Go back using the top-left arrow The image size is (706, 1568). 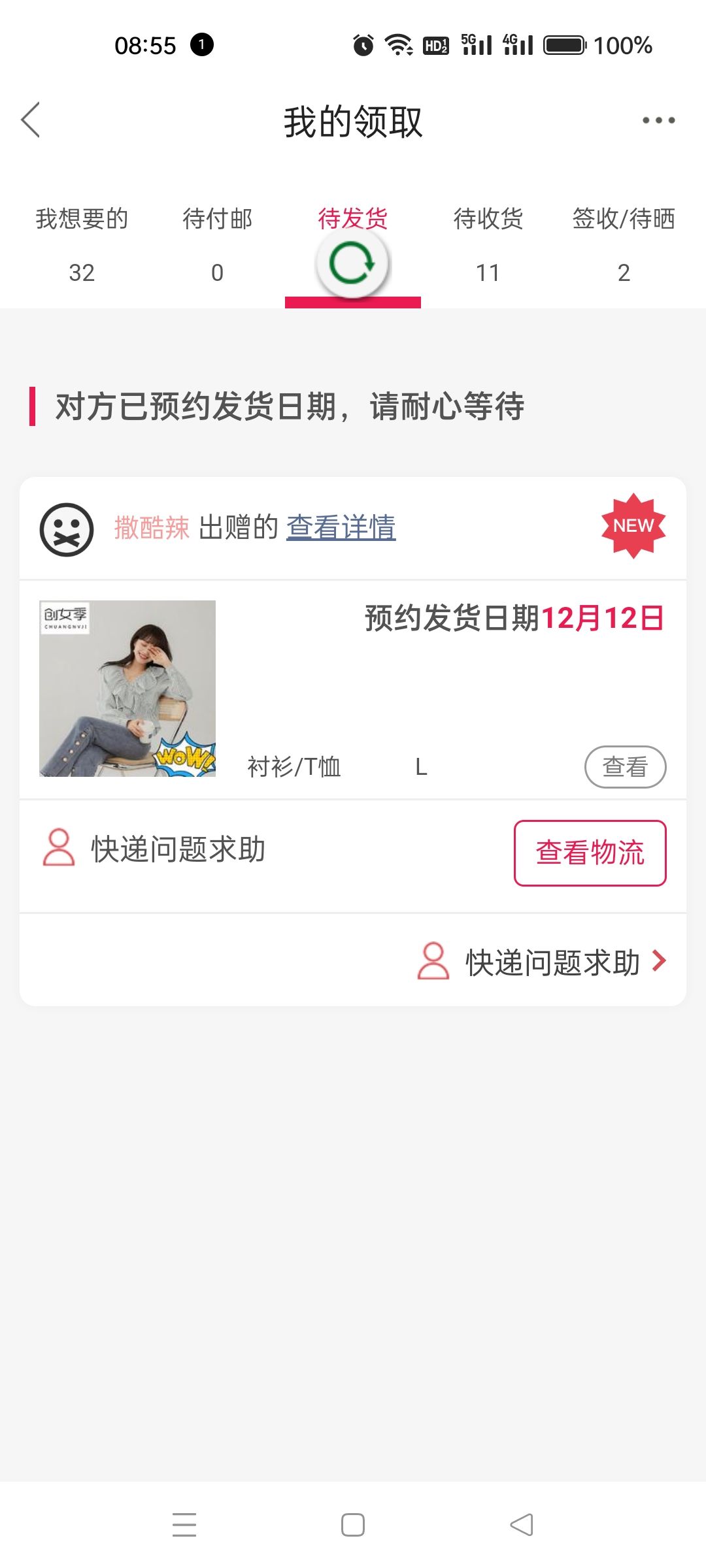(x=31, y=120)
